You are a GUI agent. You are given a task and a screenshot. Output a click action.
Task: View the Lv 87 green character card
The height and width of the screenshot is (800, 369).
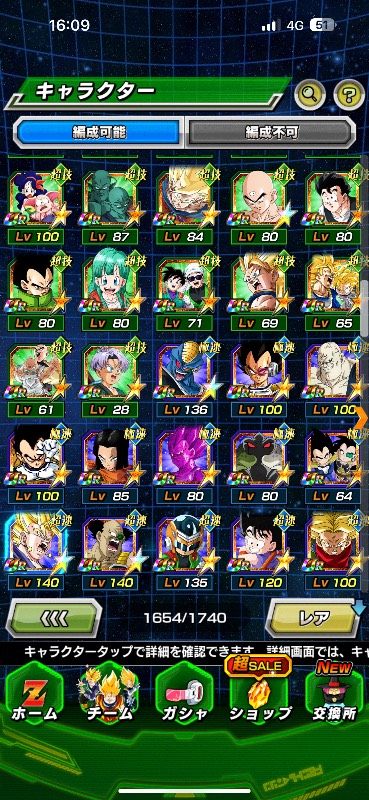tap(110, 208)
